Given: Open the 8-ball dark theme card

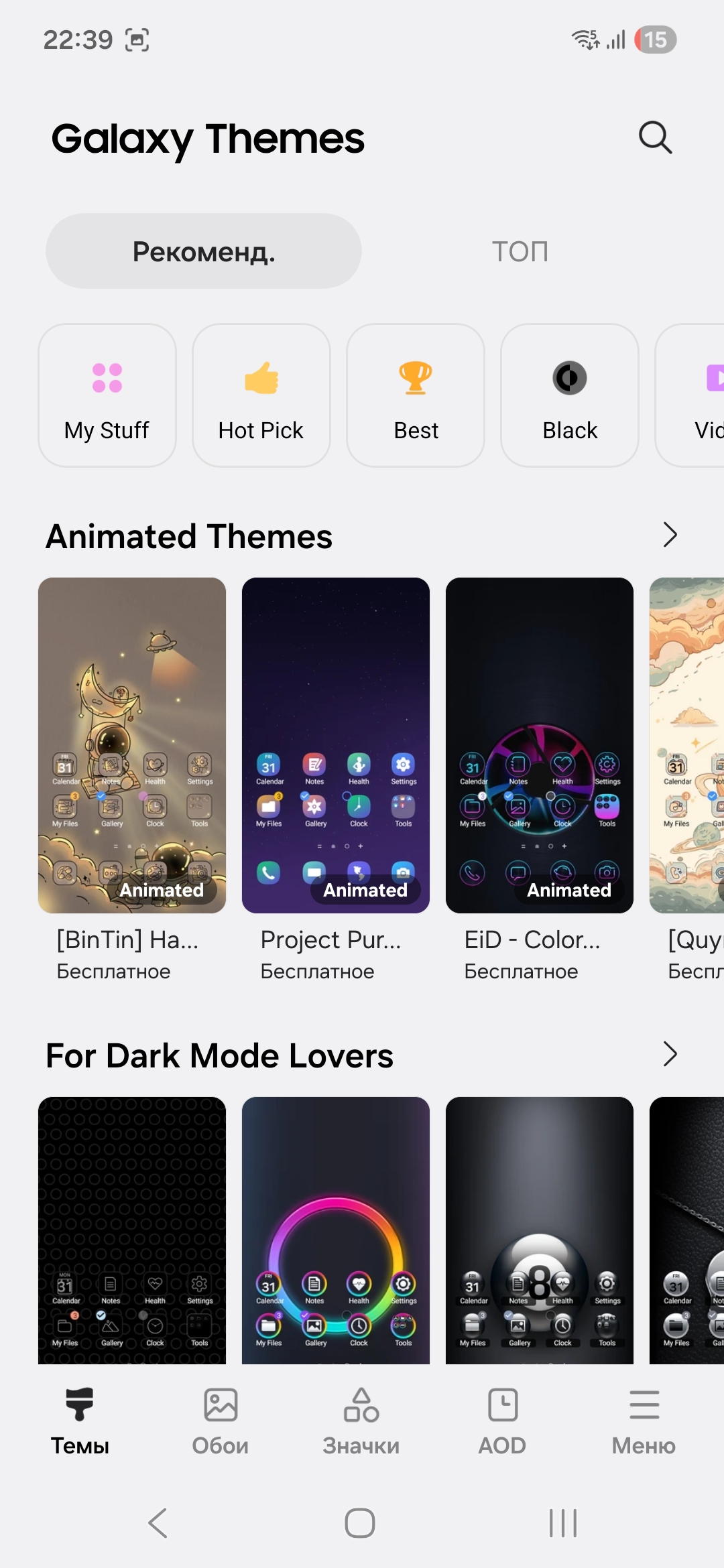Looking at the screenshot, I should tap(540, 1230).
